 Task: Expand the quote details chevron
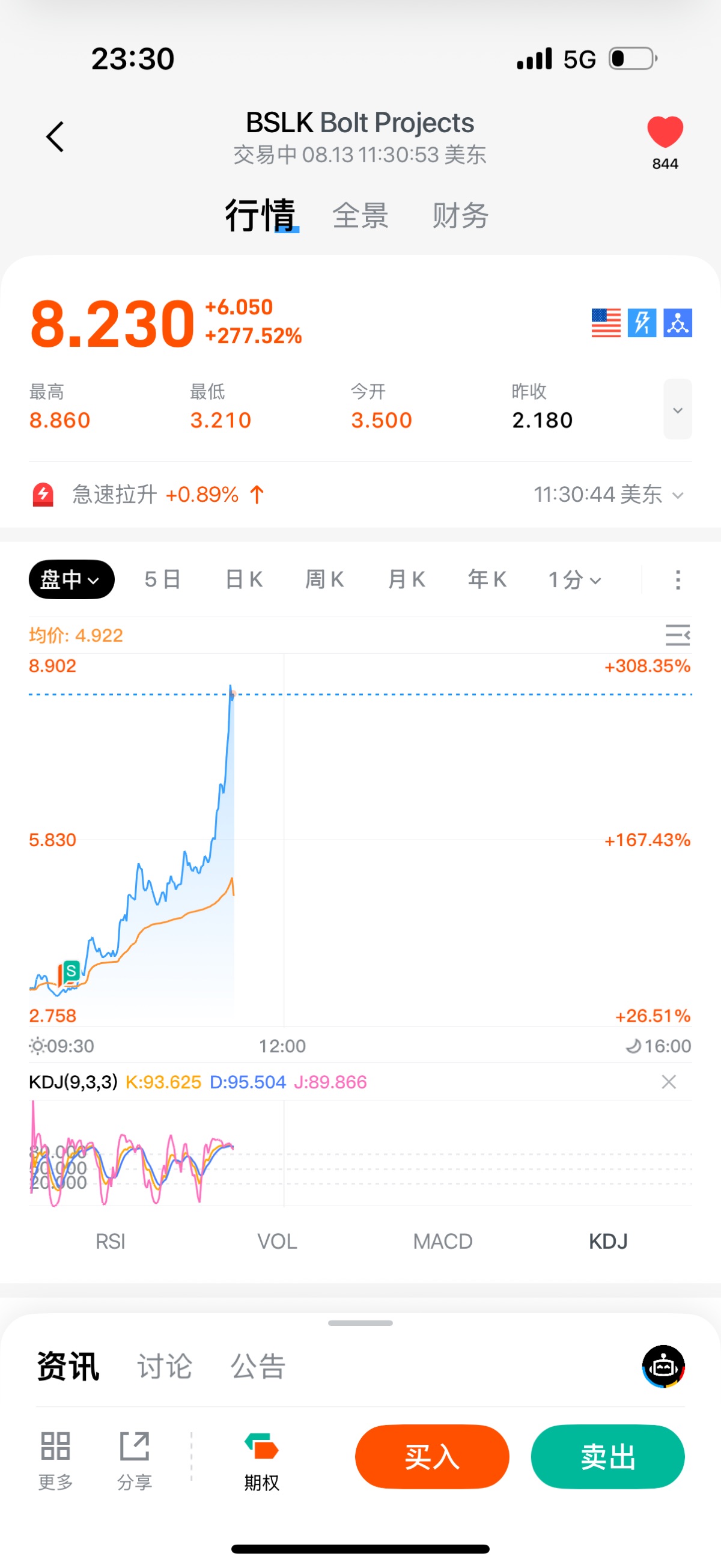pos(677,409)
